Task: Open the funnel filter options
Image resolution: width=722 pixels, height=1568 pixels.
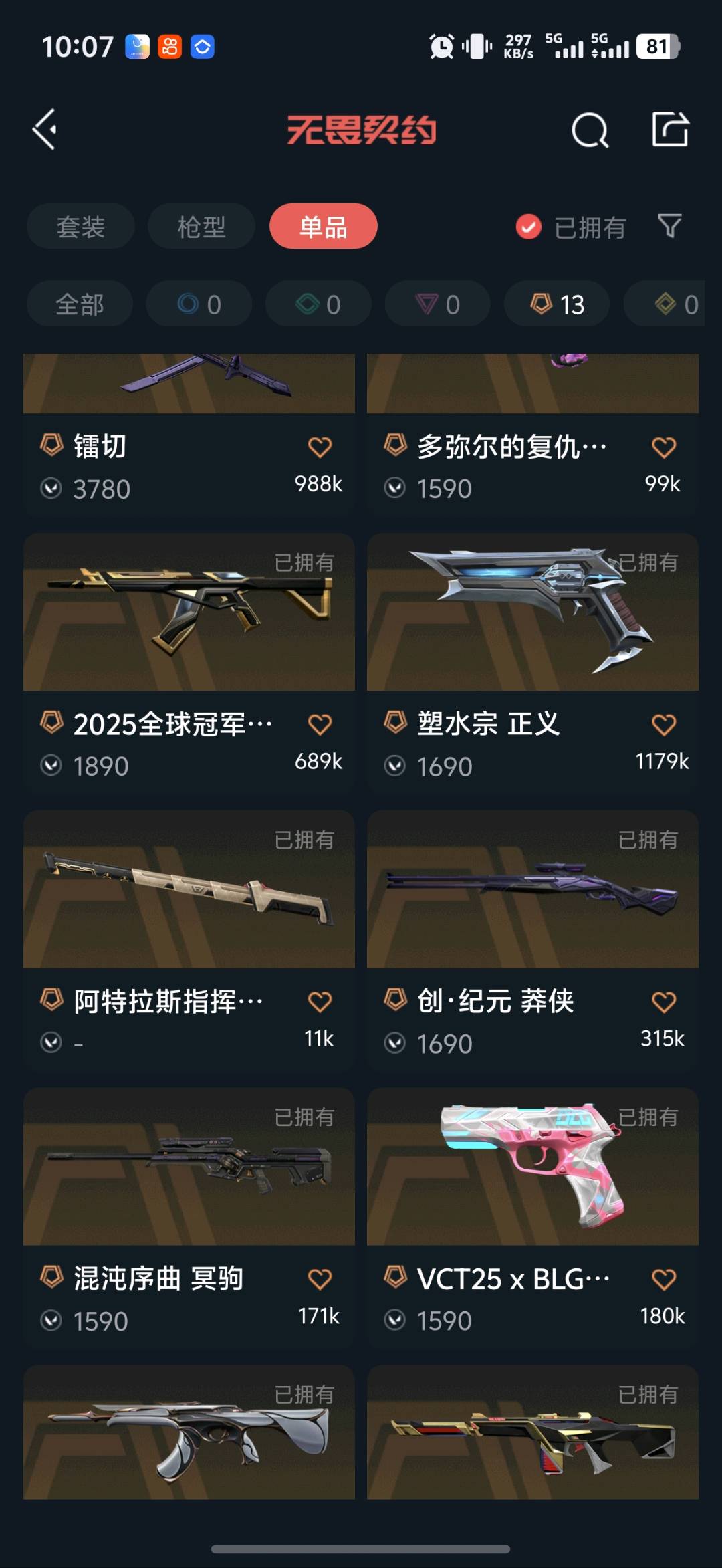Action: 669,226
